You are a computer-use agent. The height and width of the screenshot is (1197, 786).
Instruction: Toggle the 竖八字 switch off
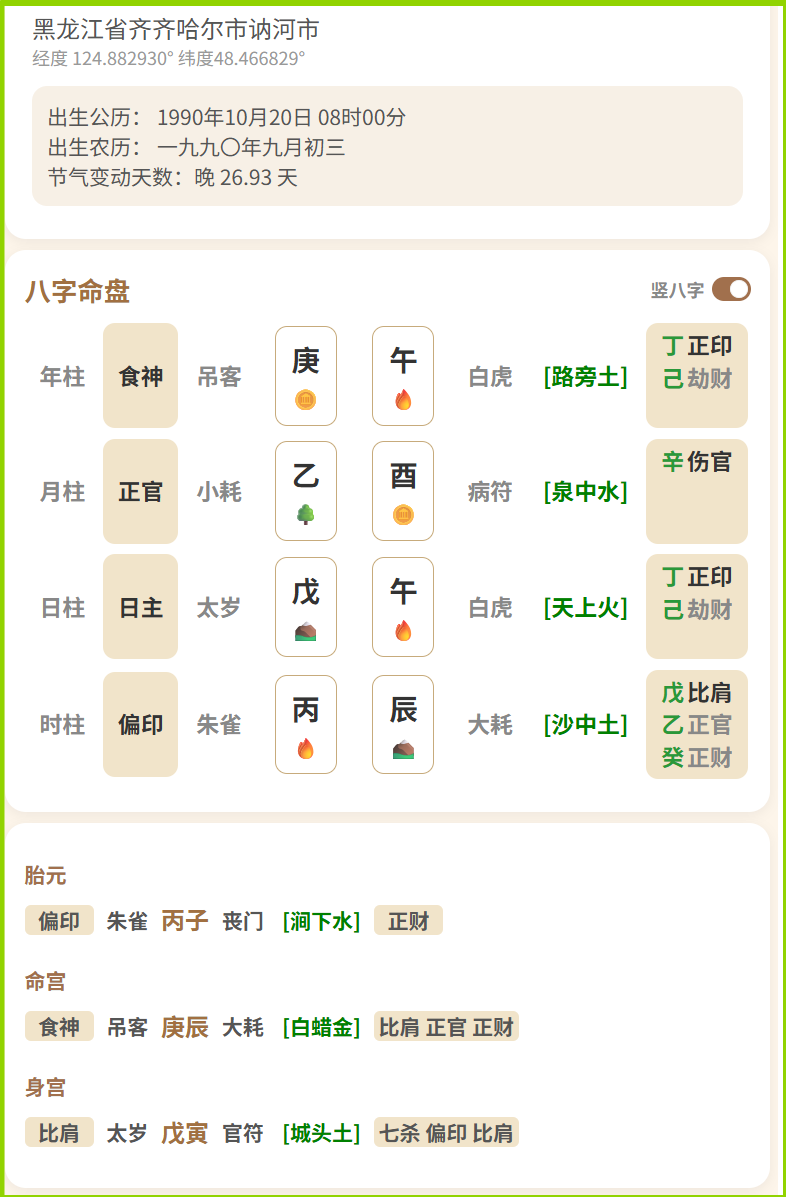point(731,290)
